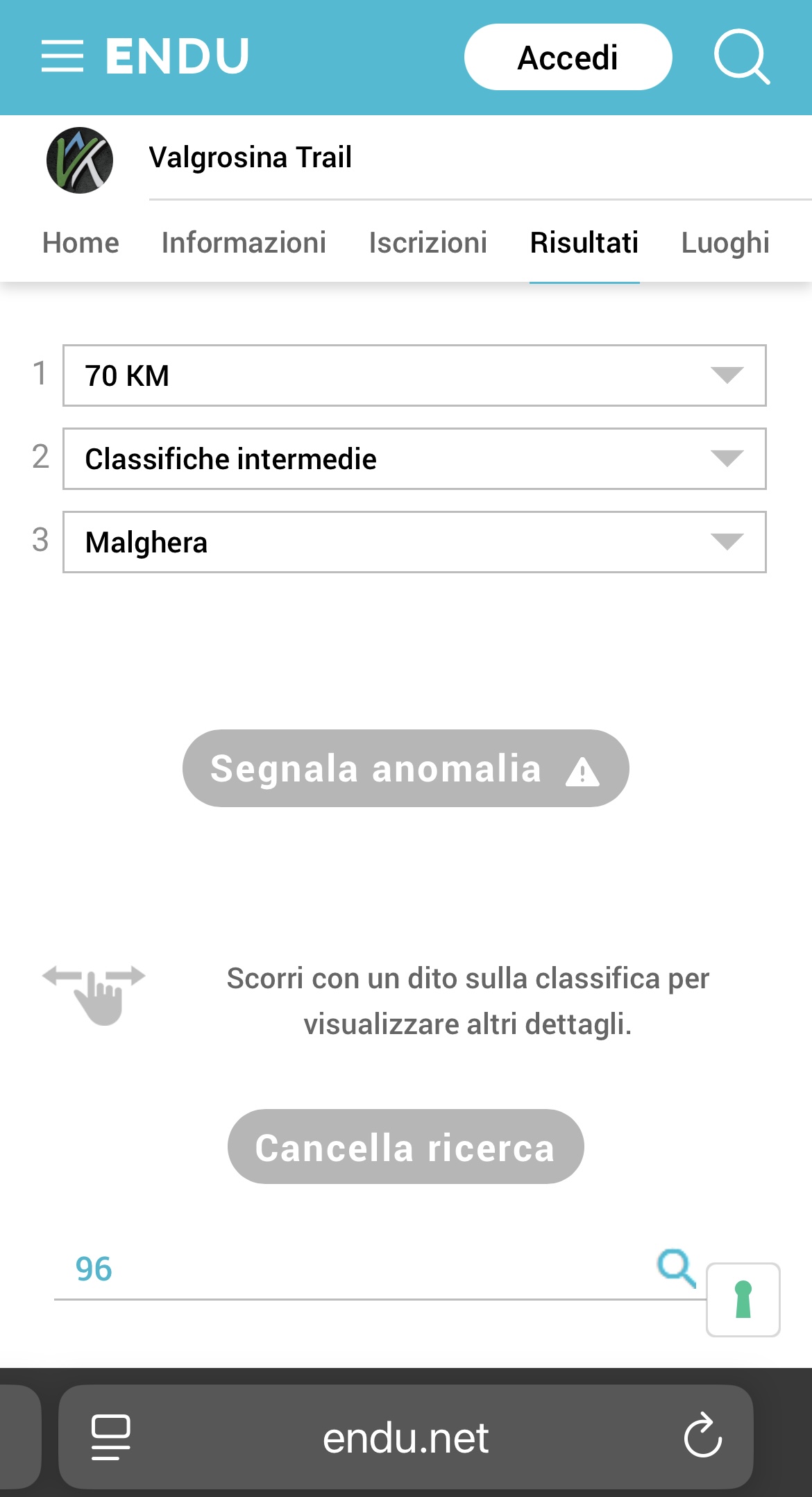Open the Iscrizioni tab
This screenshot has height=1497, width=812.
pyautogui.click(x=428, y=243)
